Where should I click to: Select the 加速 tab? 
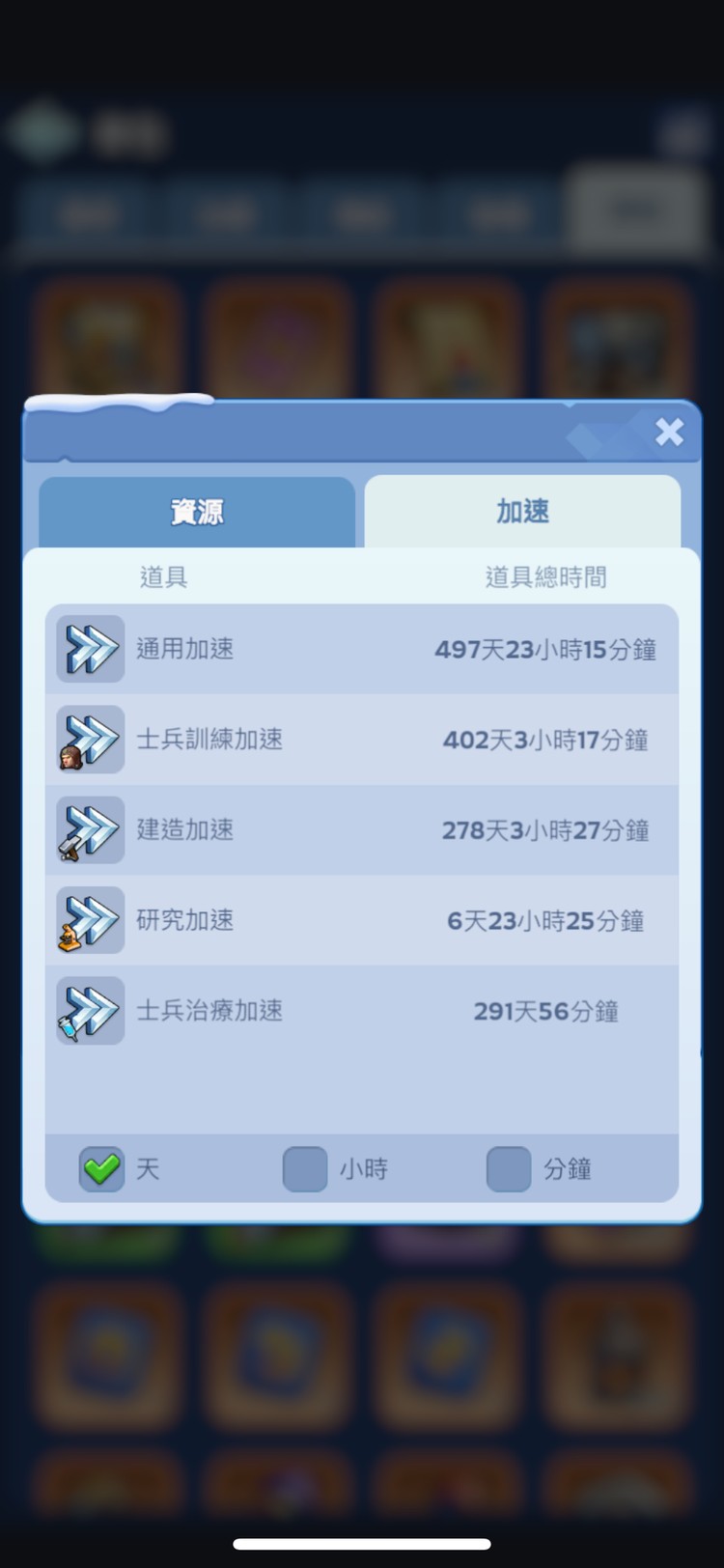522,512
